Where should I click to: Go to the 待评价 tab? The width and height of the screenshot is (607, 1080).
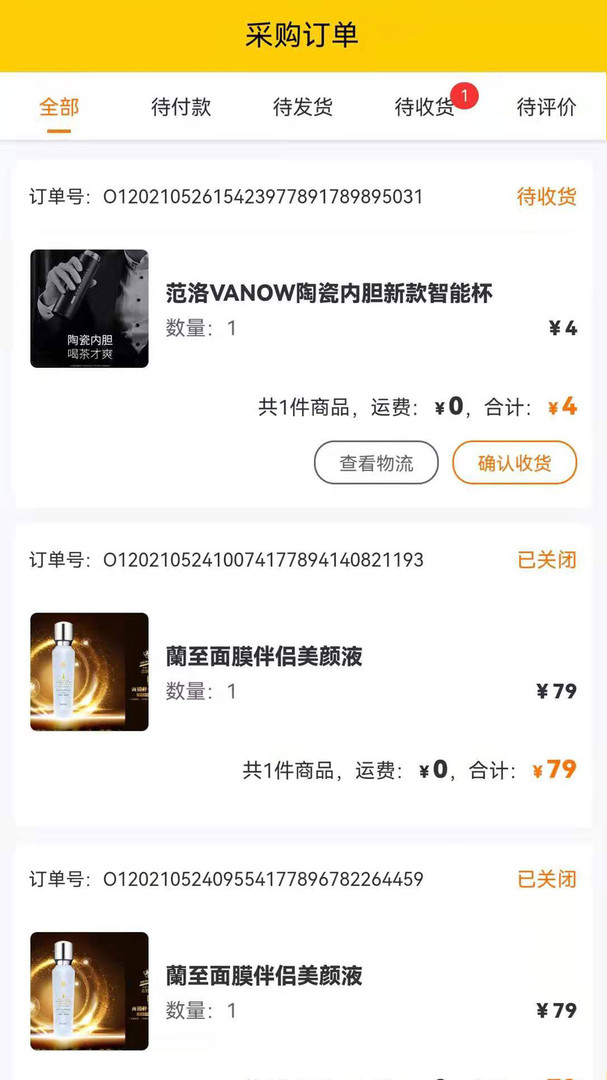546,107
